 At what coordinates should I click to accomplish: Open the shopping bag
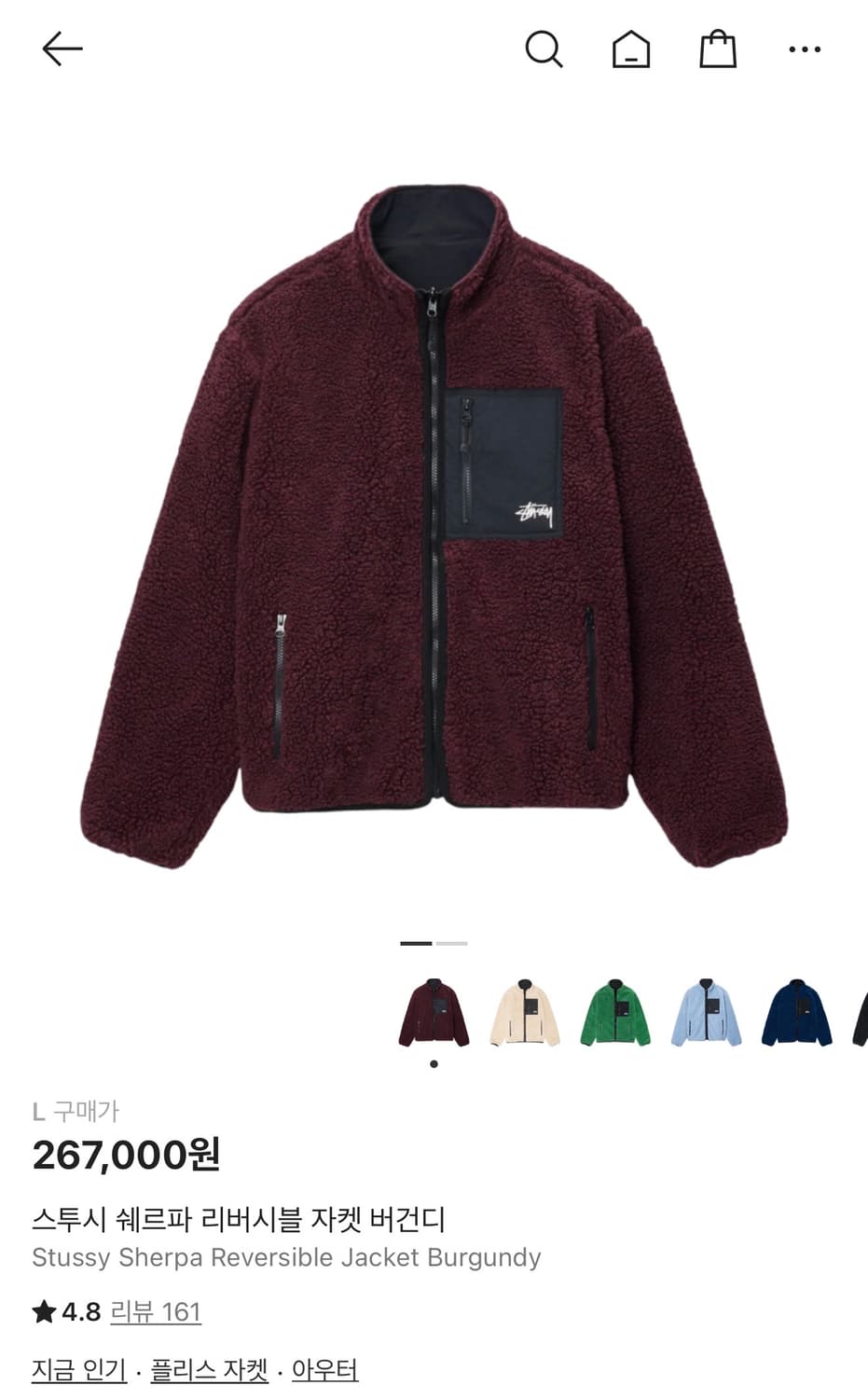tap(716, 48)
